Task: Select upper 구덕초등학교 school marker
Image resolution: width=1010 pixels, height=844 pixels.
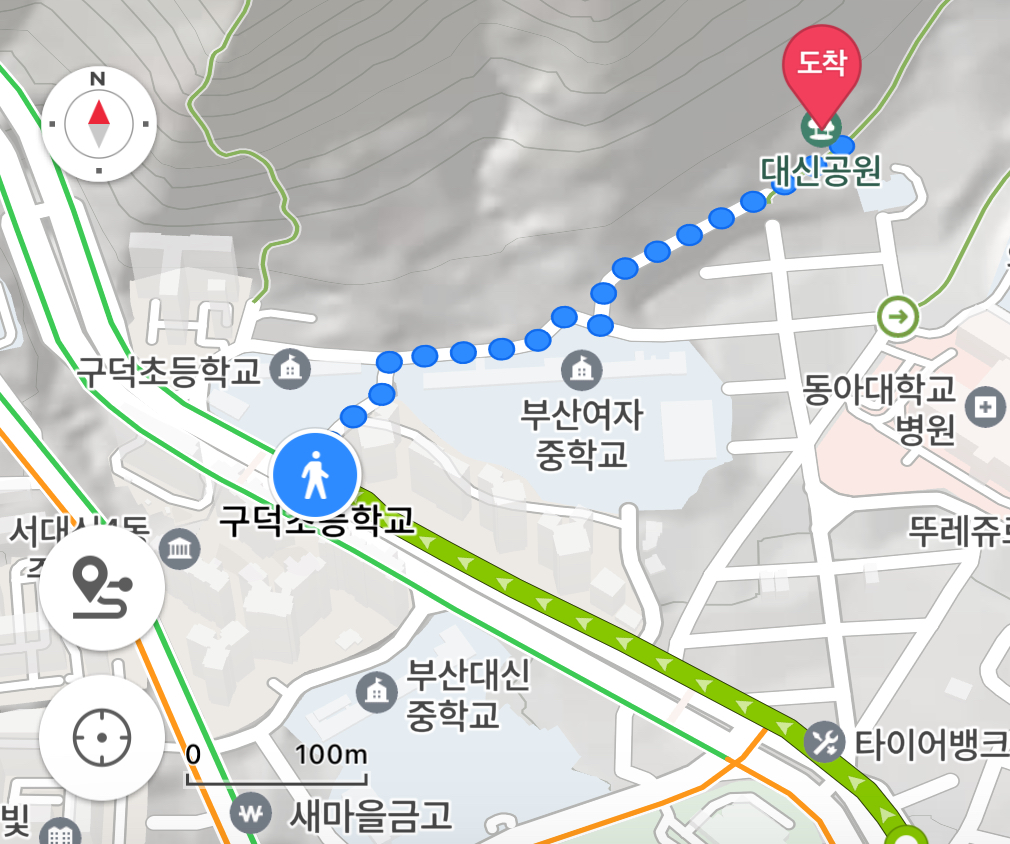Action: click(x=290, y=370)
